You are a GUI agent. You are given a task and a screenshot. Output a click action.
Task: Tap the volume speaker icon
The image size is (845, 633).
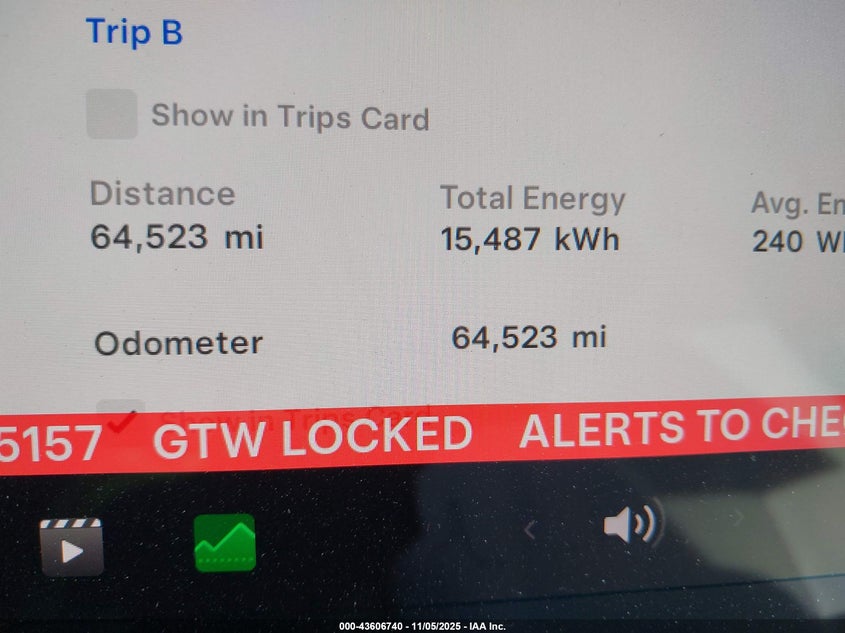pyautogui.click(x=630, y=523)
